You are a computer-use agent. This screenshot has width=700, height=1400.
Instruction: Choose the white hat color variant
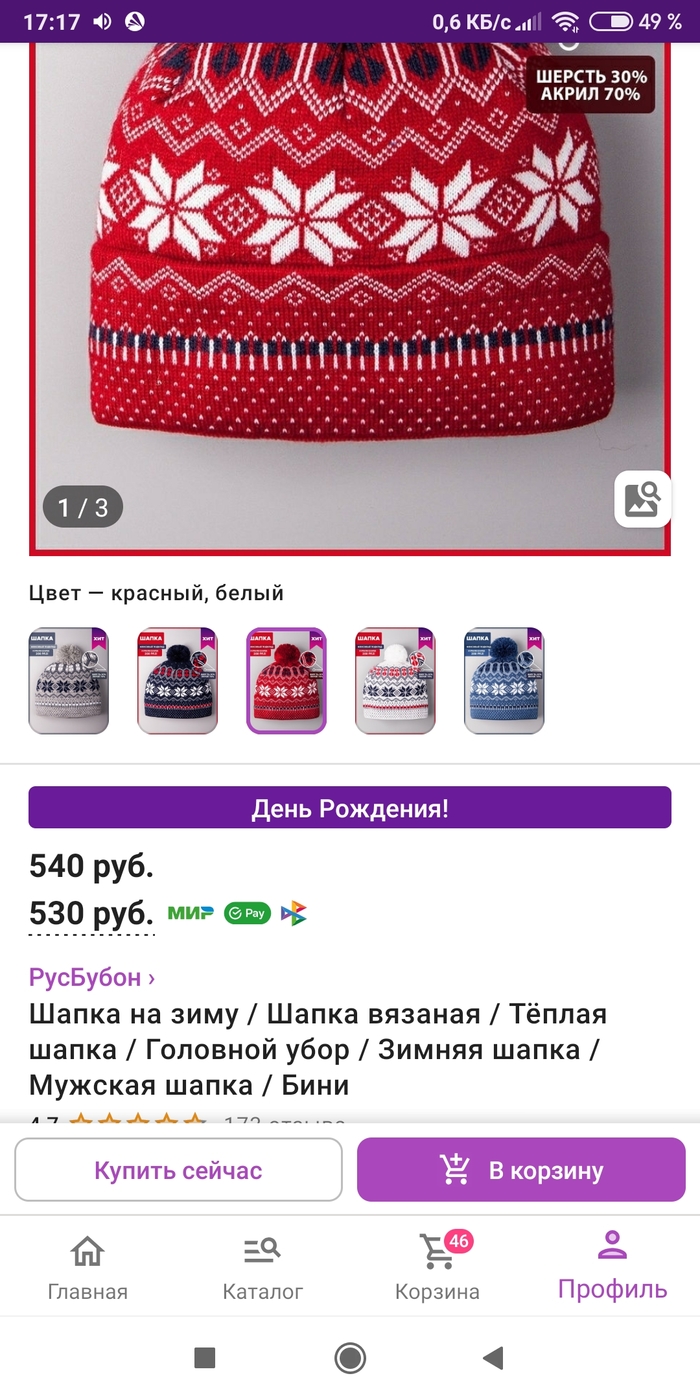point(396,681)
